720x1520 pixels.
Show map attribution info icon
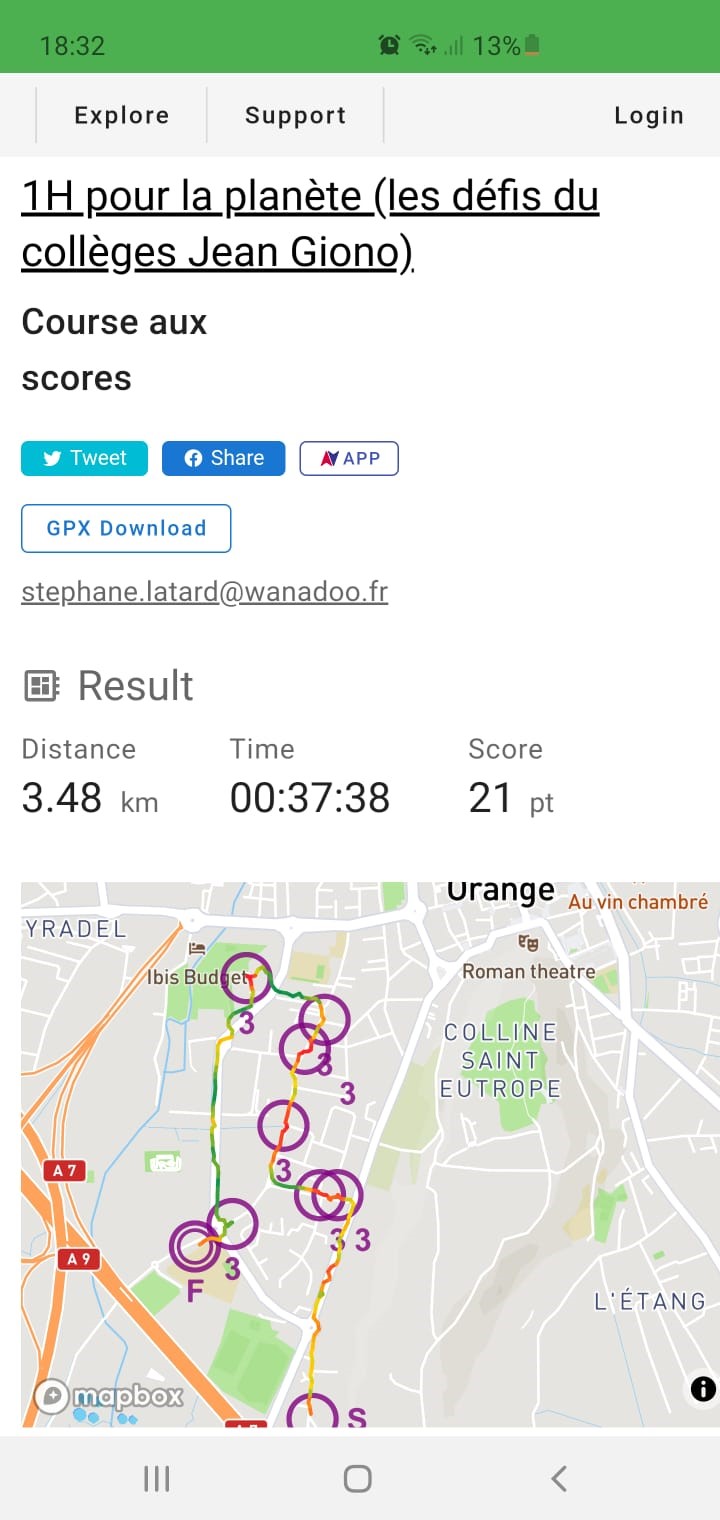[x=703, y=1388]
